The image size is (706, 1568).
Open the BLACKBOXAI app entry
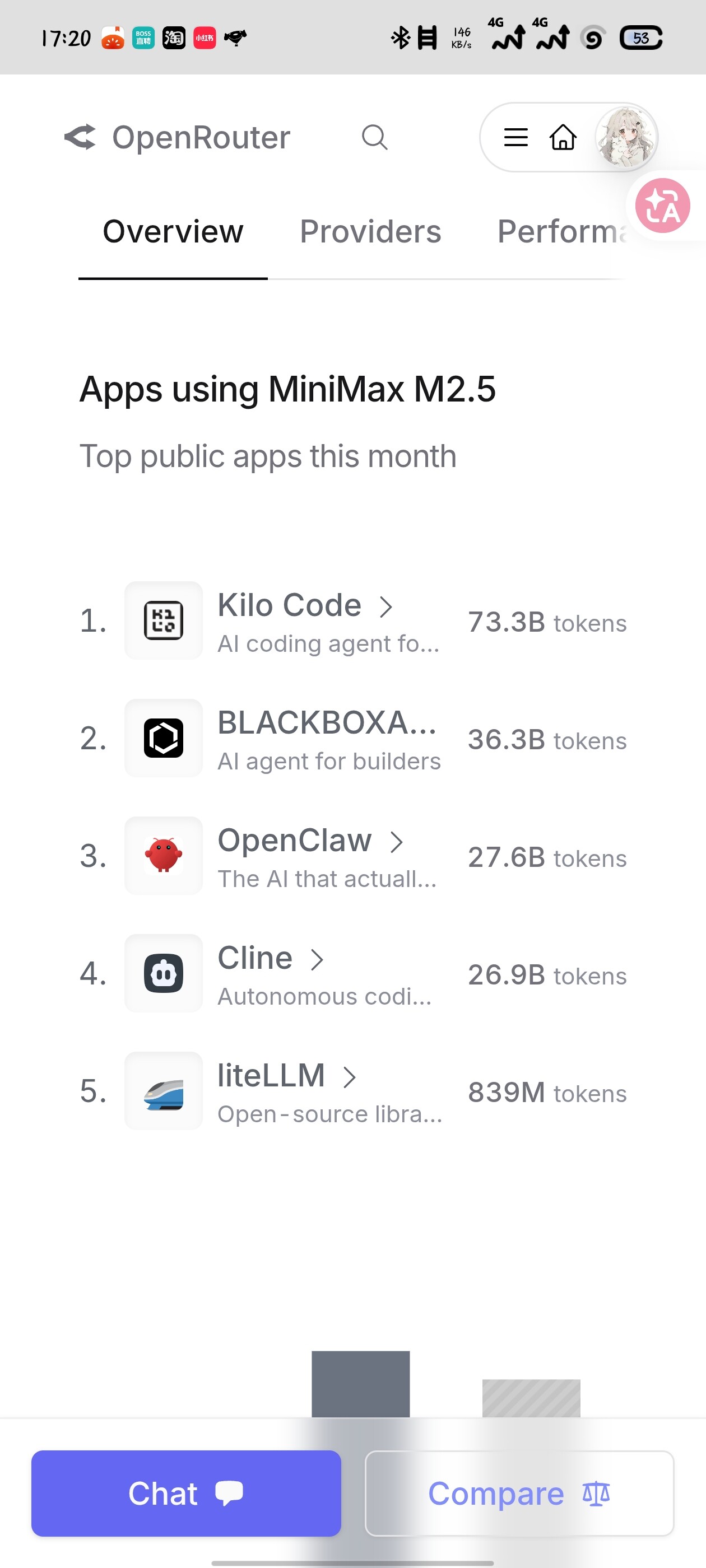[x=354, y=738]
